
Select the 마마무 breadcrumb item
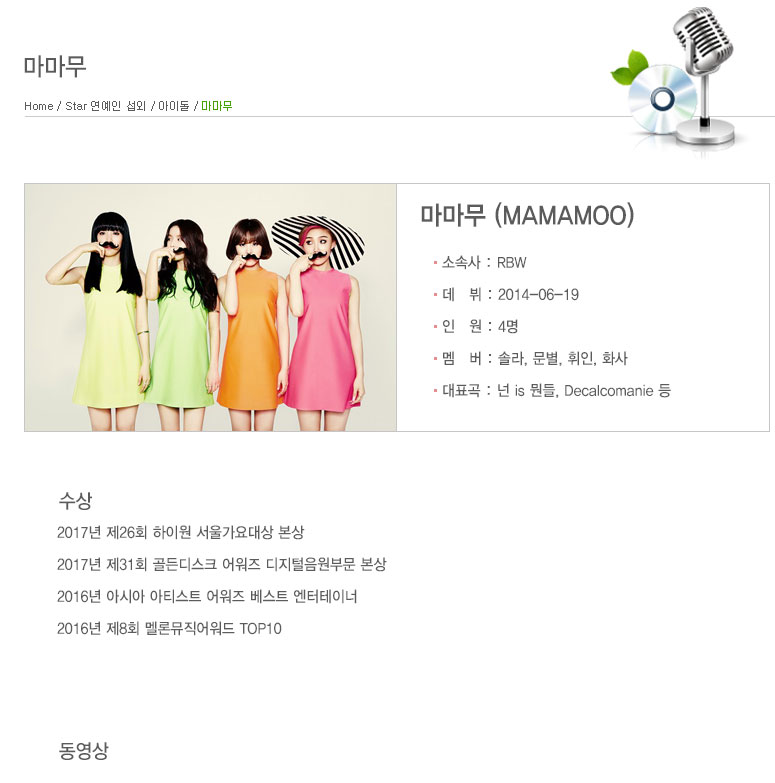(x=217, y=106)
